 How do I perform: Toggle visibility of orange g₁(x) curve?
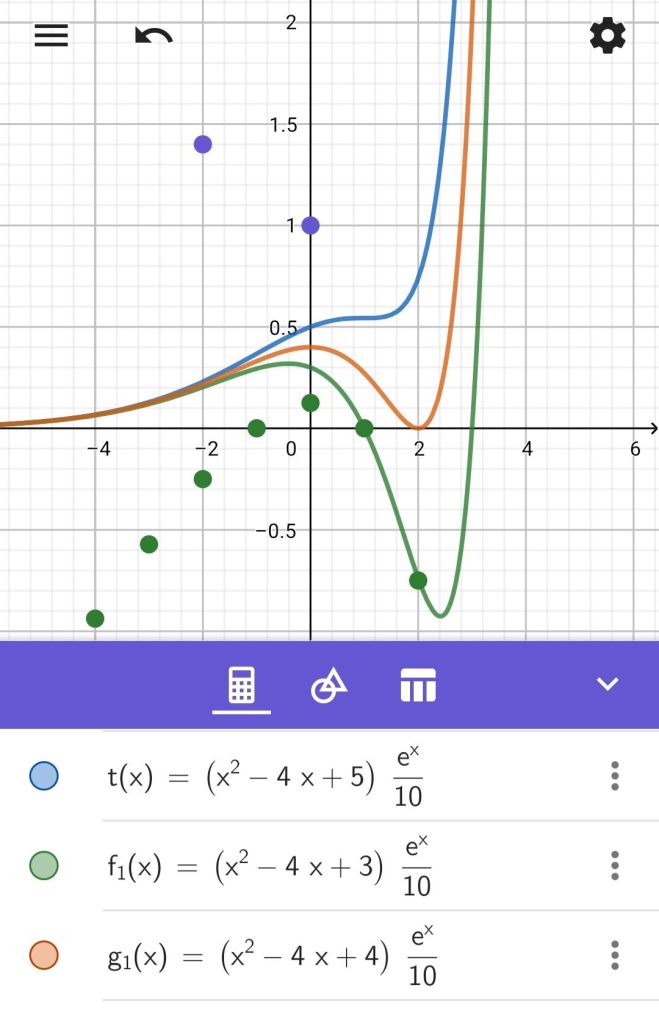(x=44, y=956)
